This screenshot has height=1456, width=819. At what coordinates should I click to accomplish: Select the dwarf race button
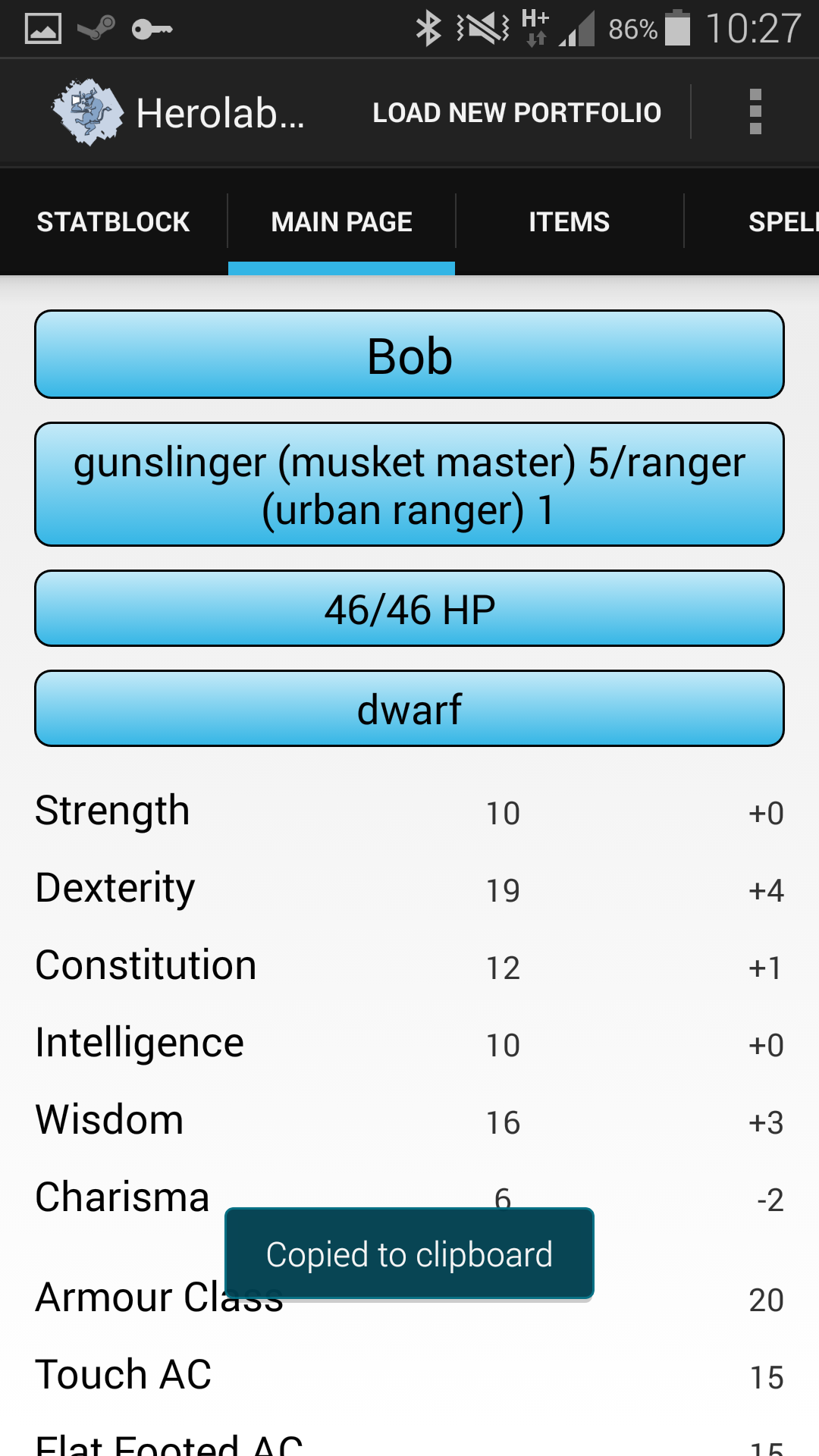pos(409,708)
